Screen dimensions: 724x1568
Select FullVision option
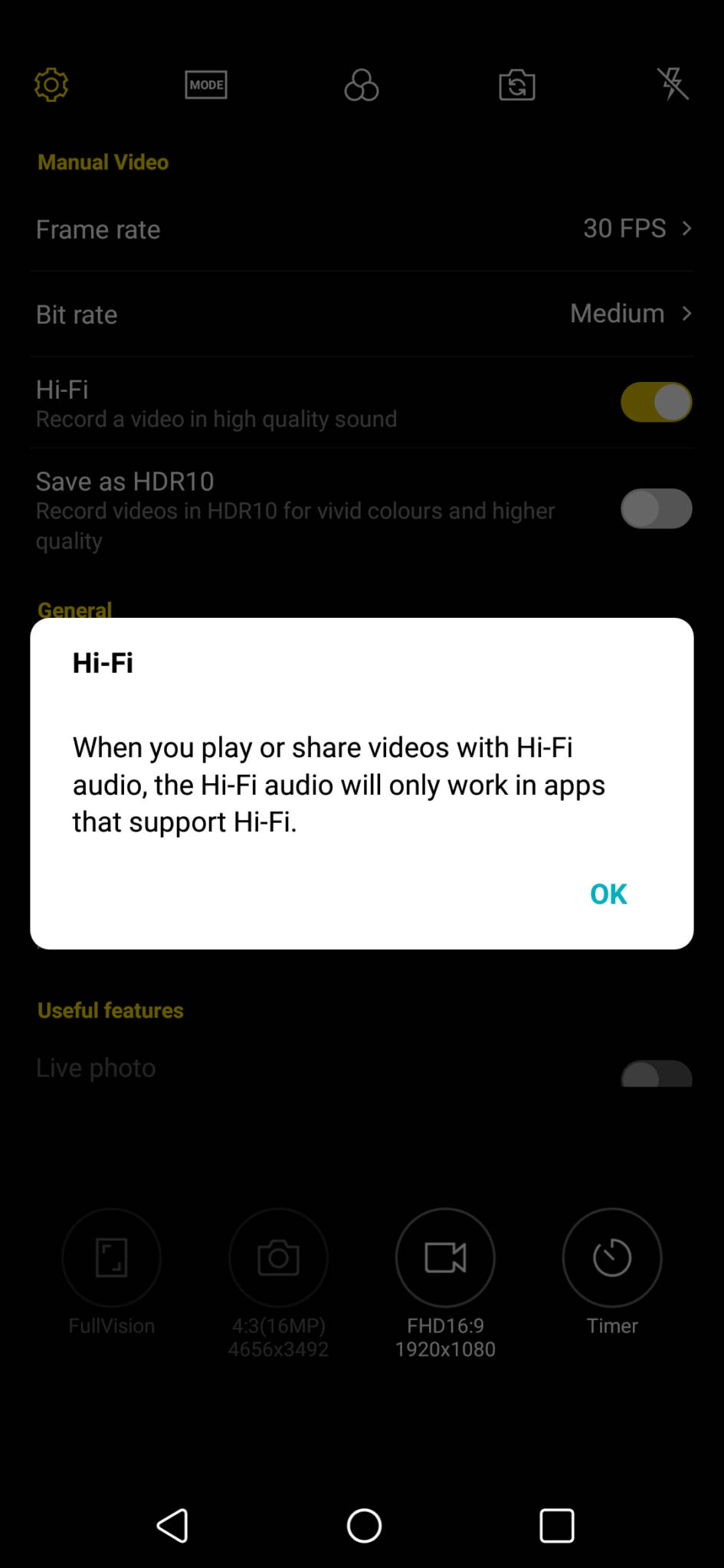tap(112, 1272)
